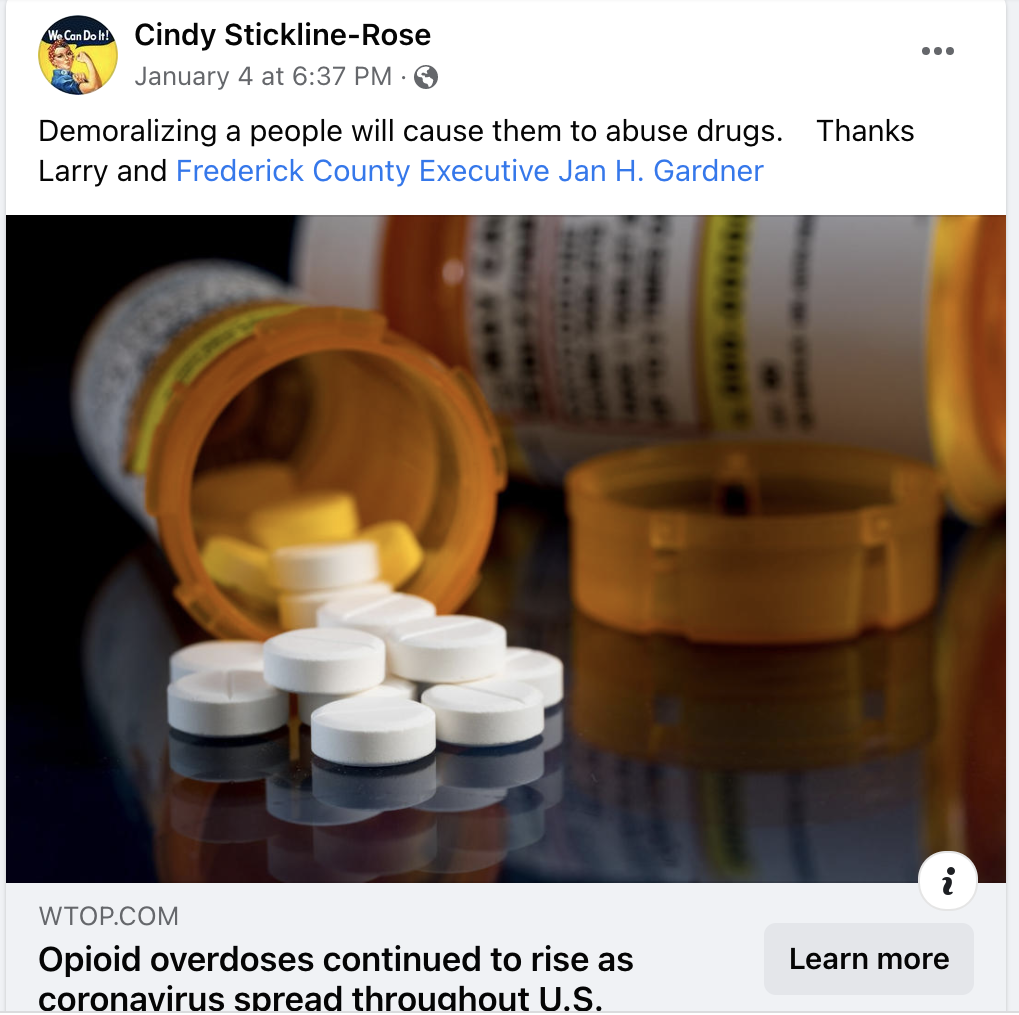
Task: Open the WTOP opioid overdoses article image
Action: click(505, 548)
